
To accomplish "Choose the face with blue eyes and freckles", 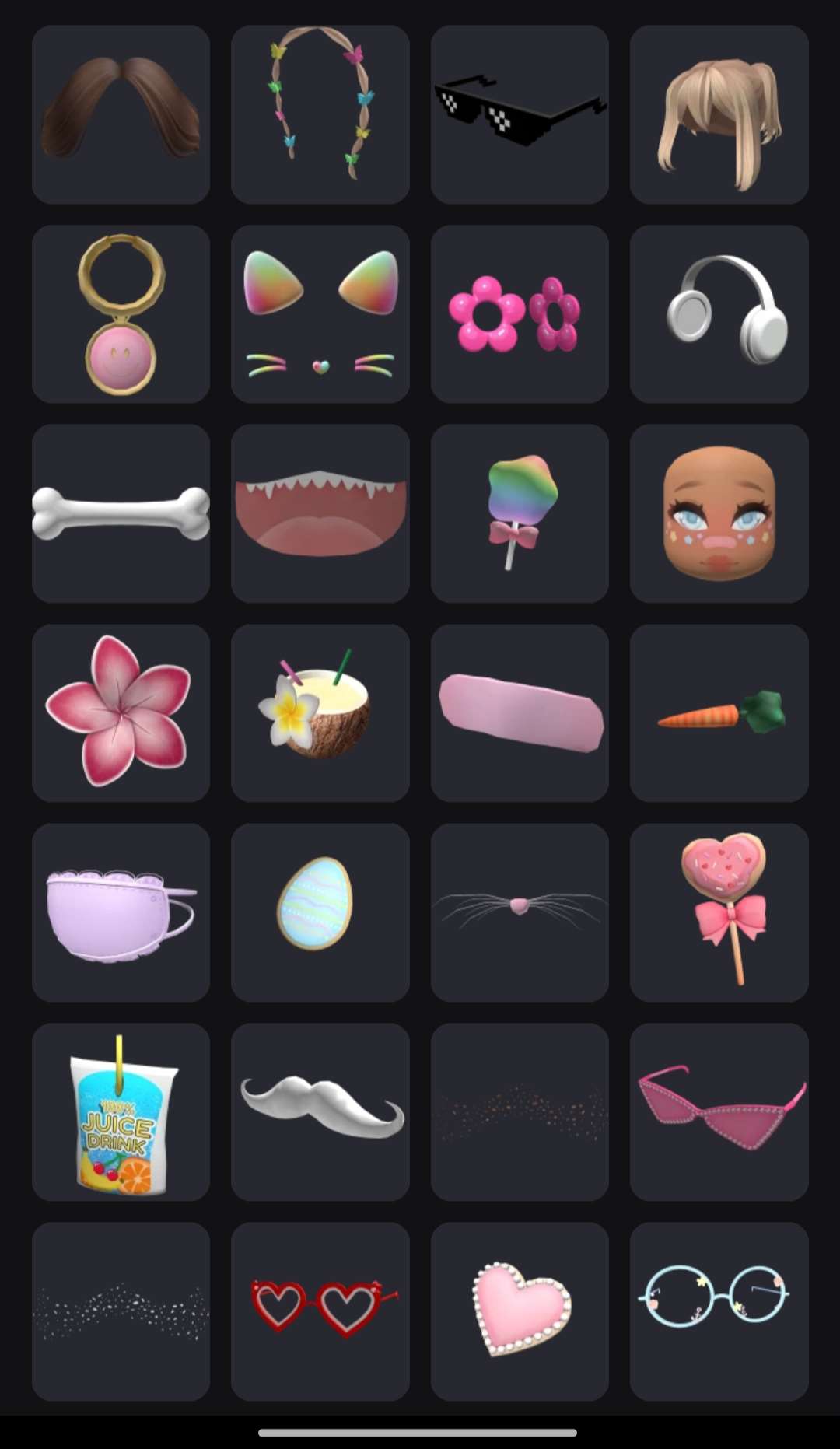I will pos(719,513).
